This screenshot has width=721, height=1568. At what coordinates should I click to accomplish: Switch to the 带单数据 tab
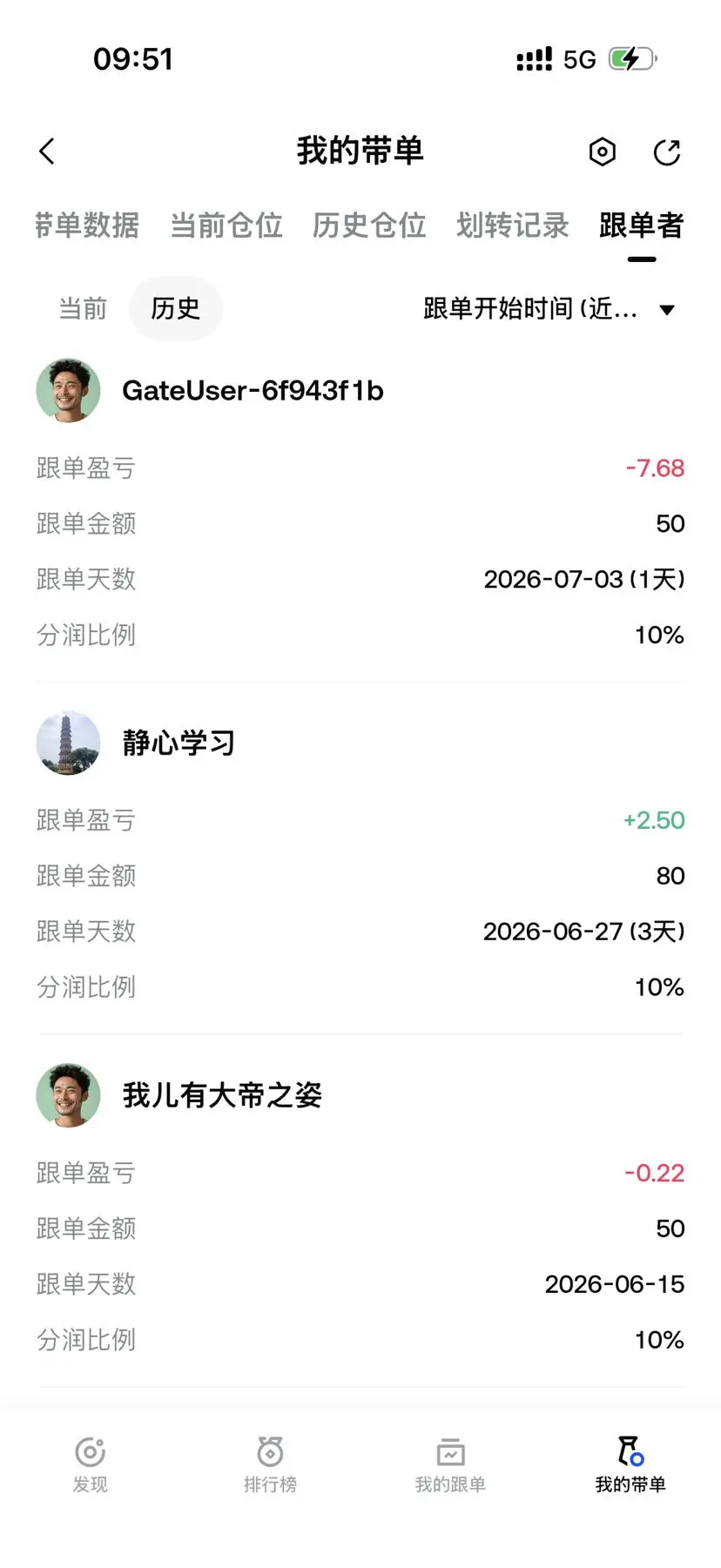pos(86,225)
